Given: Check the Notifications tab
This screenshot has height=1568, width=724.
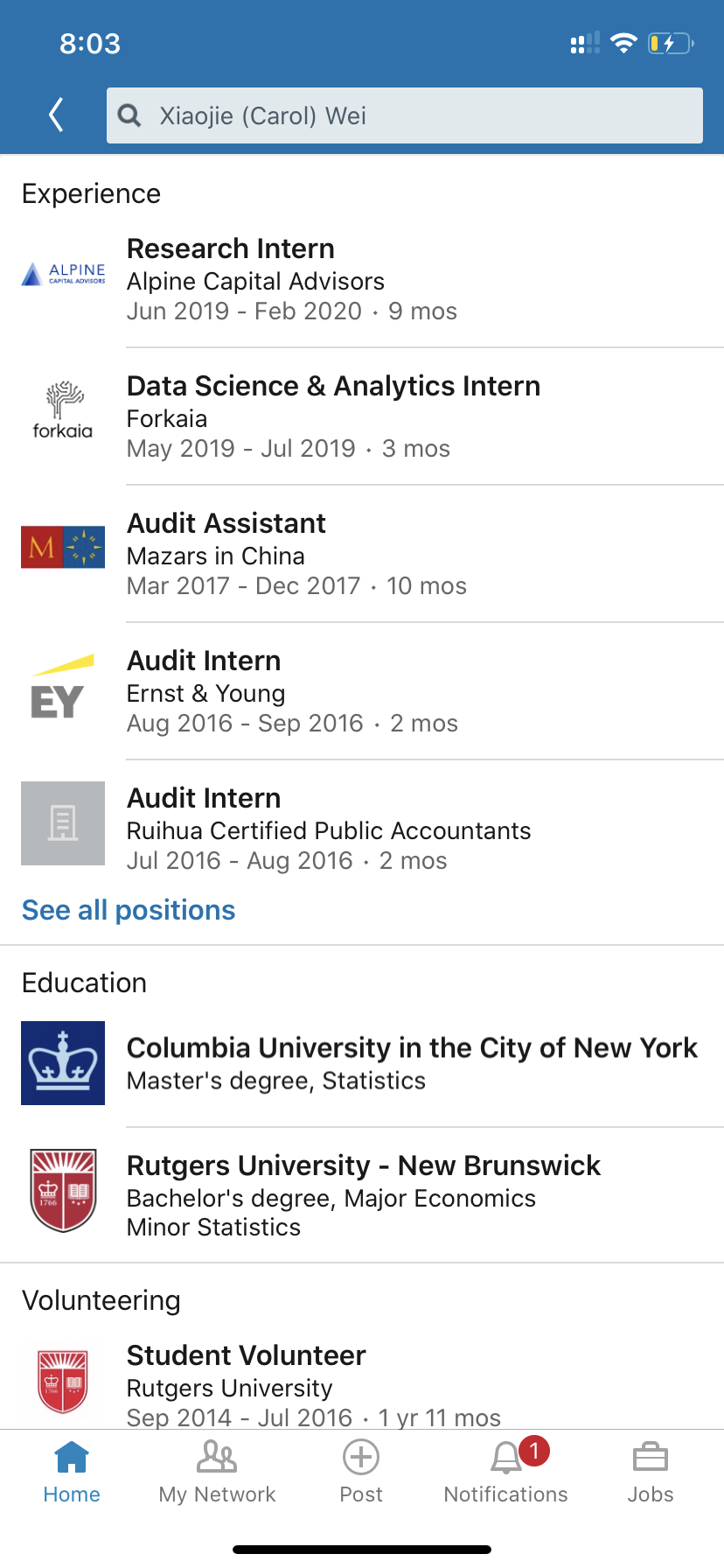Looking at the screenshot, I should coord(505,1473).
